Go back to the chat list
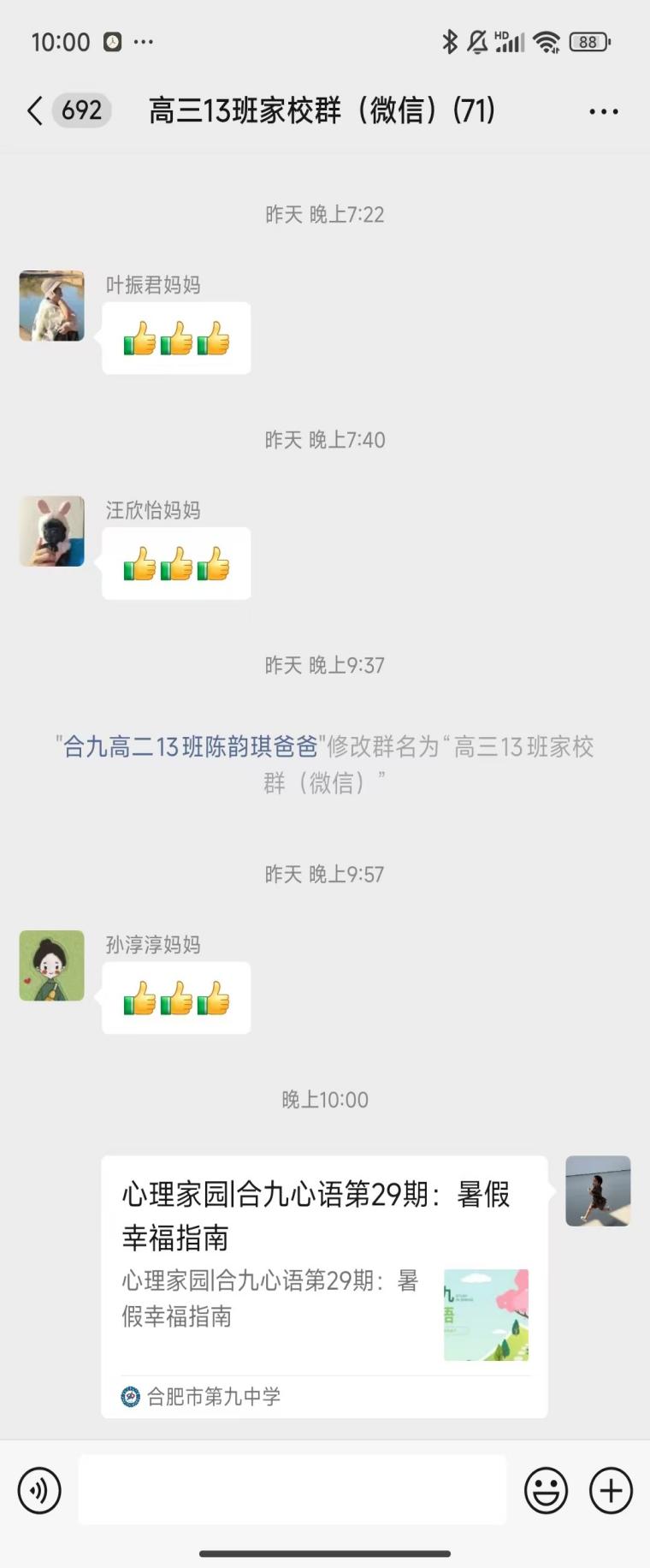This screenshot has height=1568, width=650. (x=35, y=110)
